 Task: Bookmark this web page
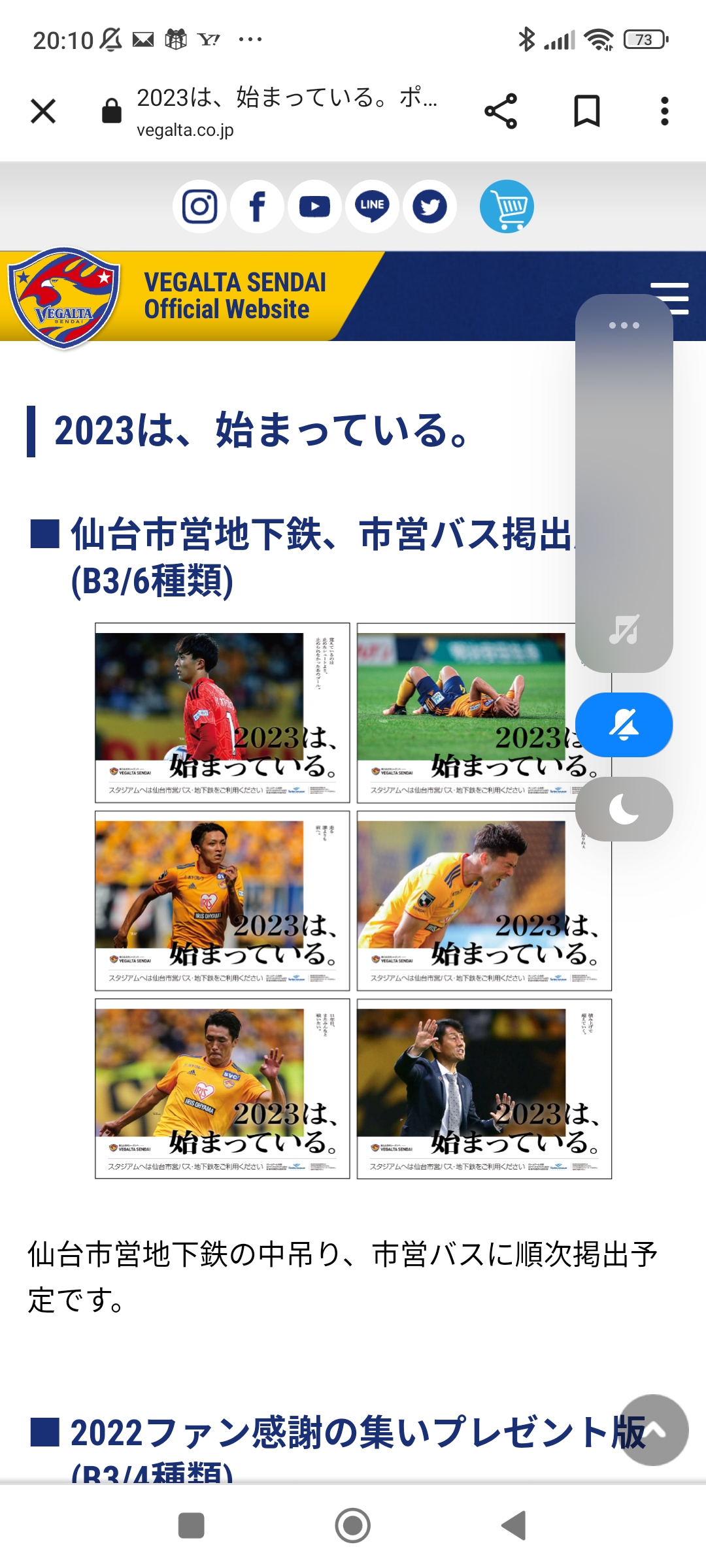[x=586, y=111]
